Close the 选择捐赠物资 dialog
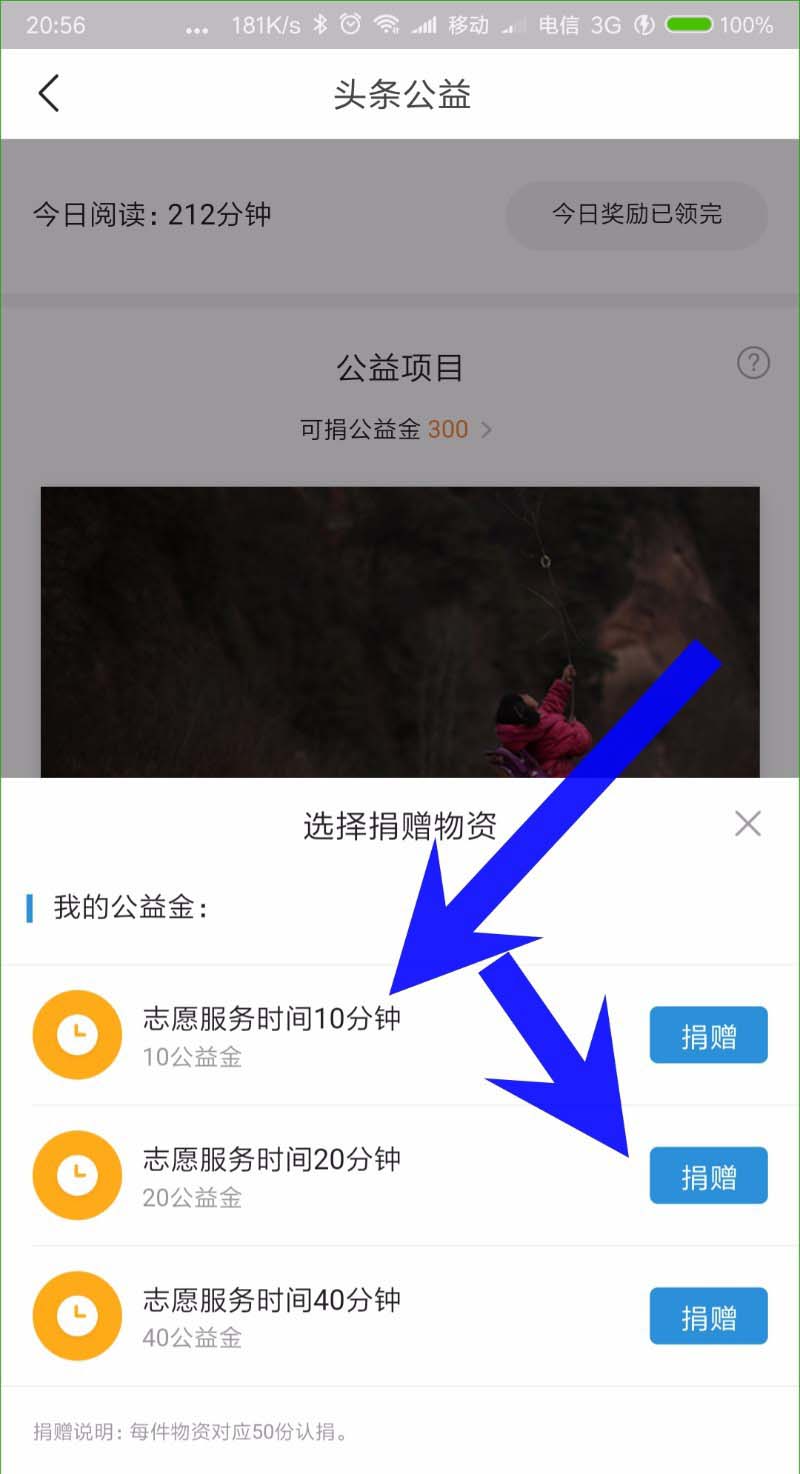The image size is (800, 1474). point(747,824)
